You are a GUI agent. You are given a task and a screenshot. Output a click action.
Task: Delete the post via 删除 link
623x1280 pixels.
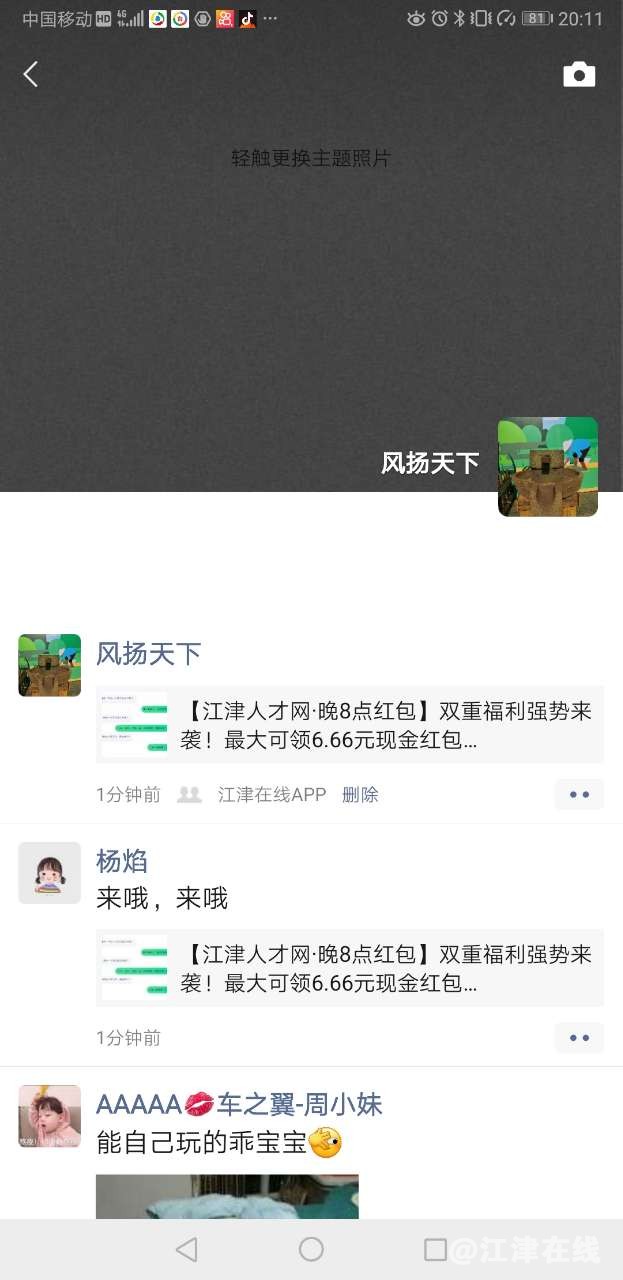[360, 794]
